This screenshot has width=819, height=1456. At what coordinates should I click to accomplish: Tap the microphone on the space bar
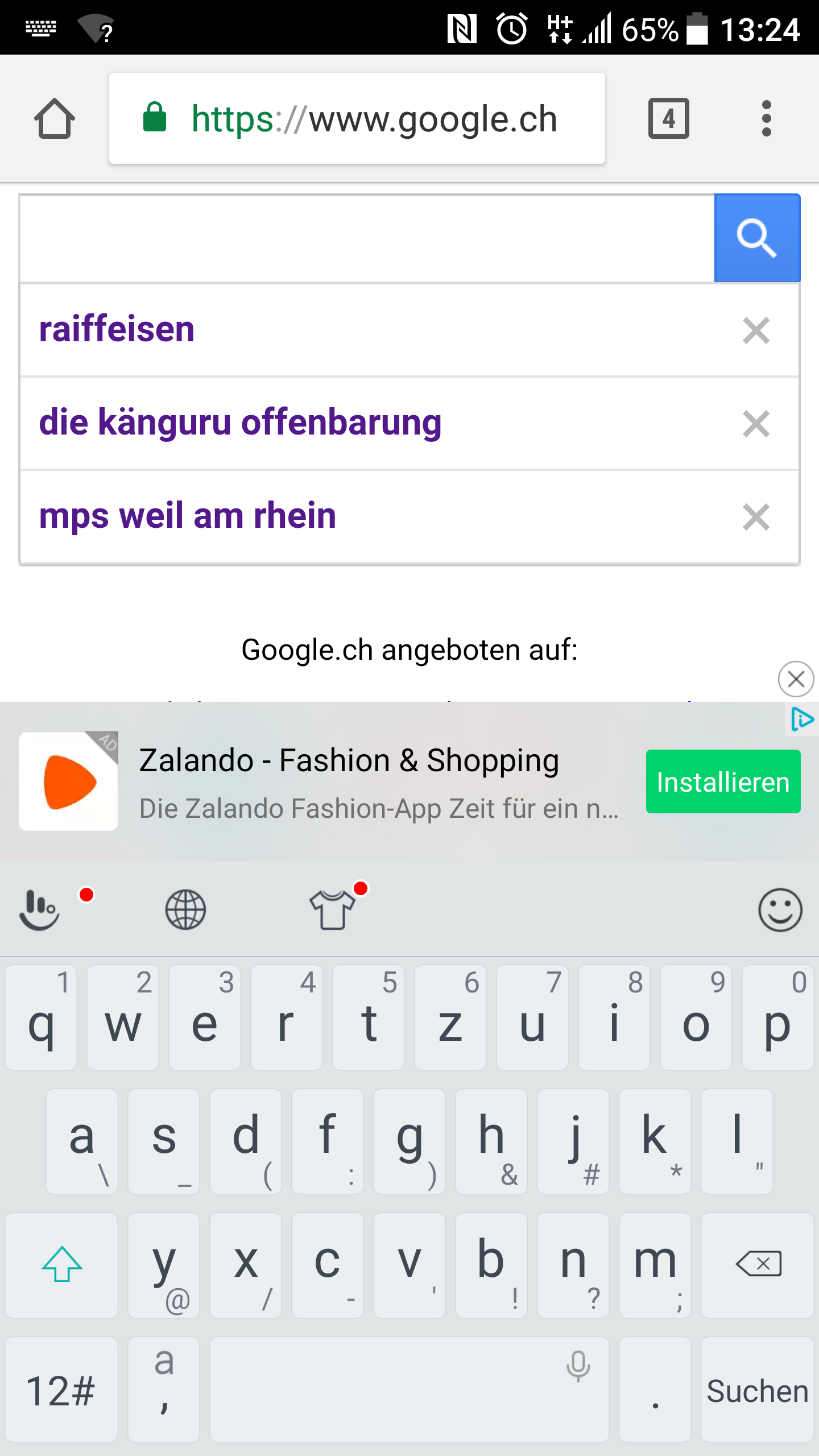coord(578,1366)
